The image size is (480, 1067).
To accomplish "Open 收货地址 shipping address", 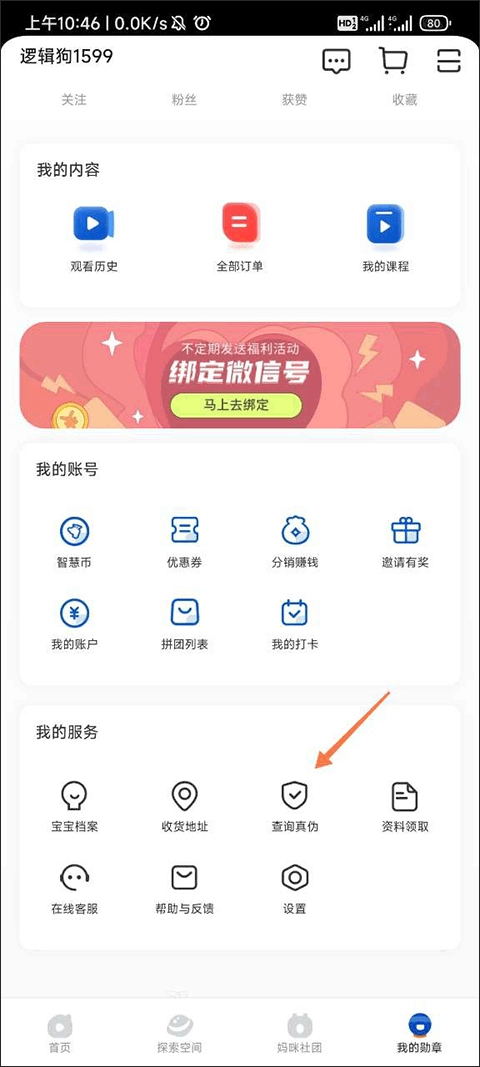I will click(185, 807).
